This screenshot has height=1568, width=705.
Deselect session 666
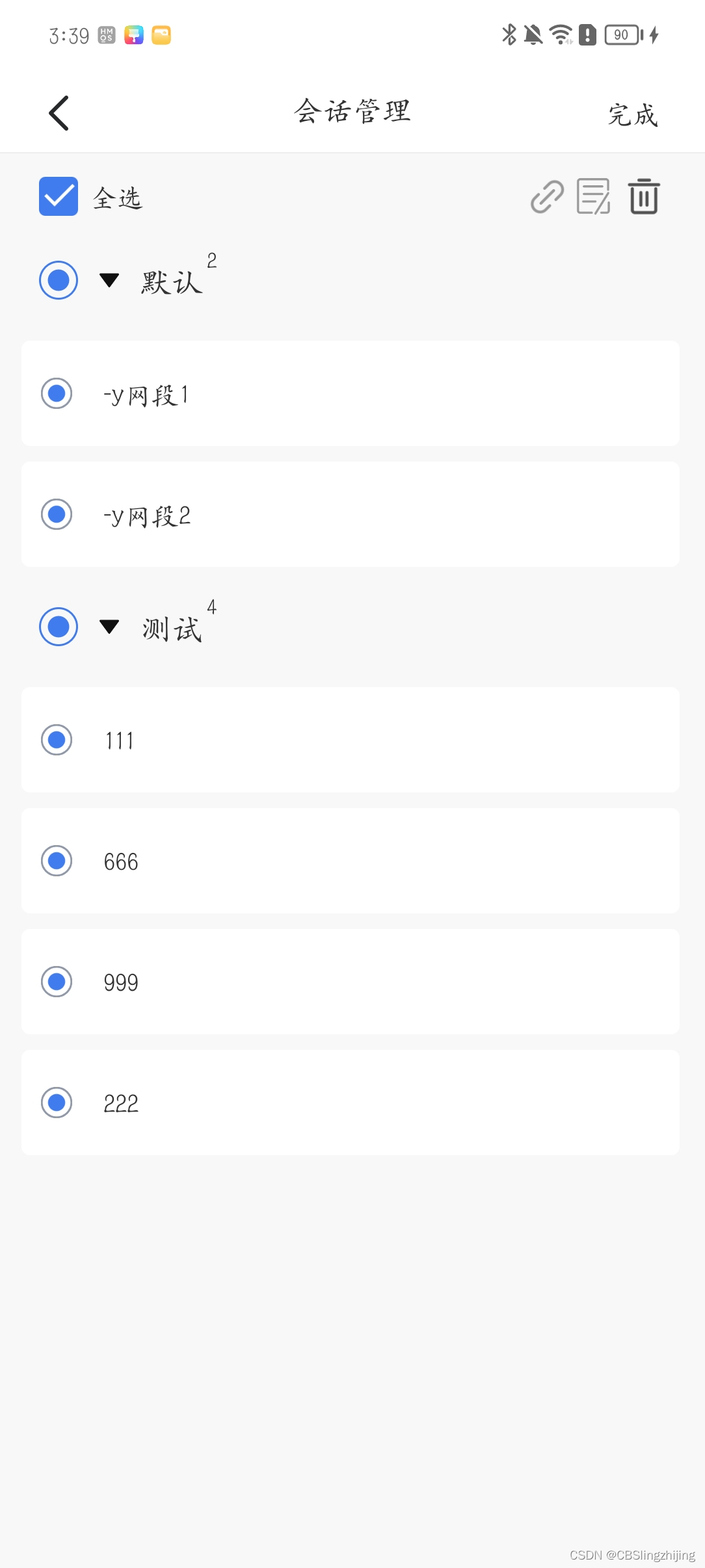tap(57, 861)
